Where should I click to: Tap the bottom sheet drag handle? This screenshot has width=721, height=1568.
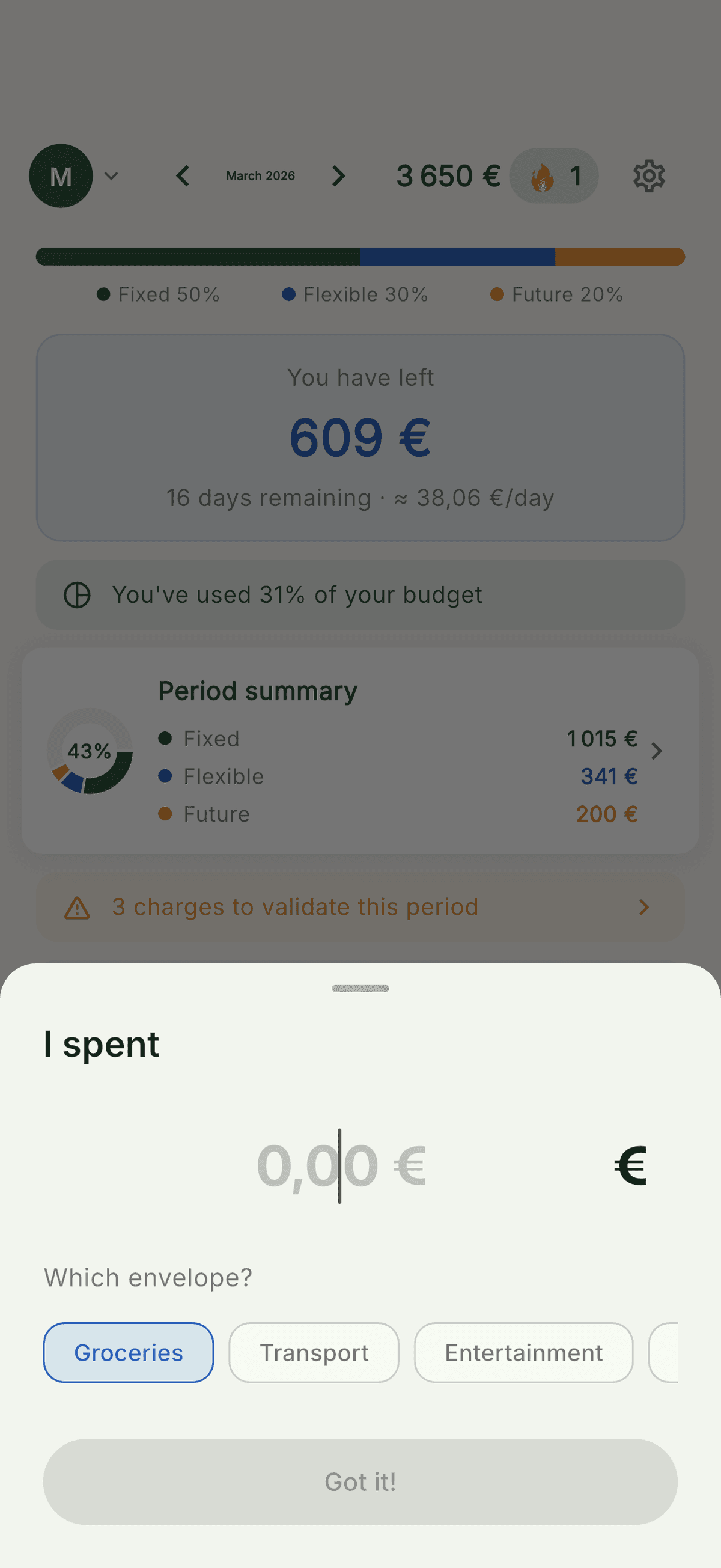point(360,989)
